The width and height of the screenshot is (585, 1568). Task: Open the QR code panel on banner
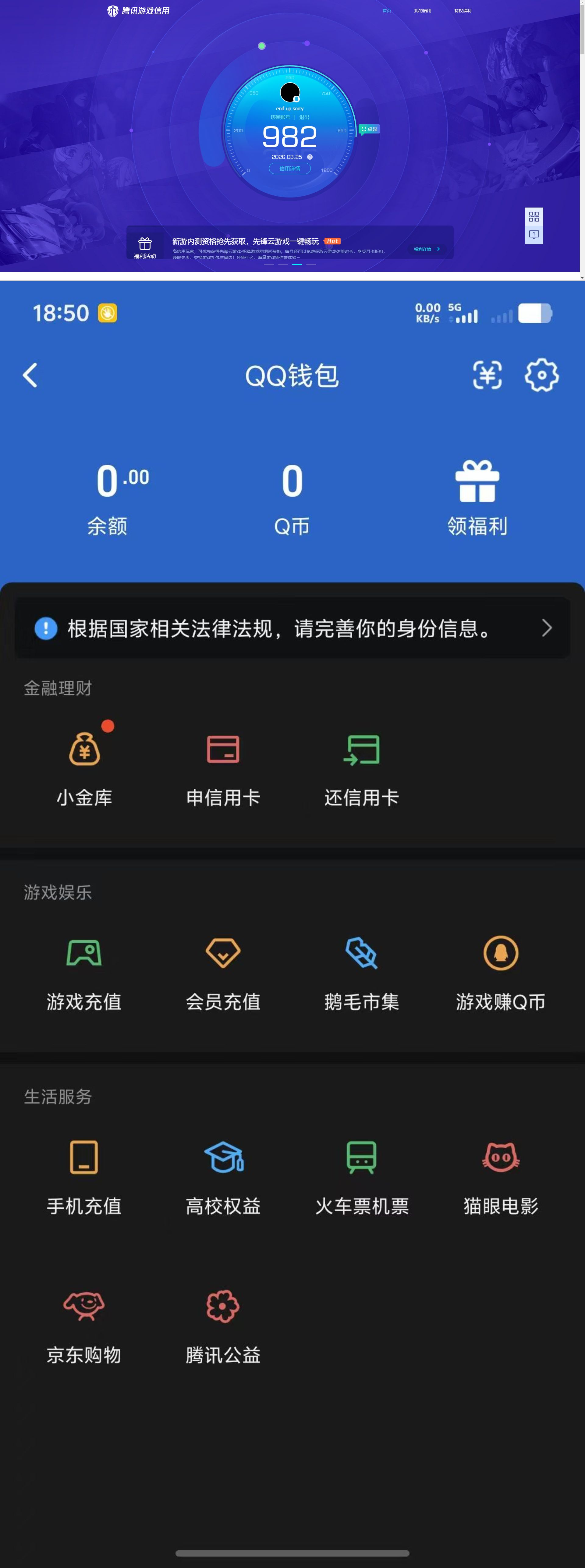click(535, 216)
